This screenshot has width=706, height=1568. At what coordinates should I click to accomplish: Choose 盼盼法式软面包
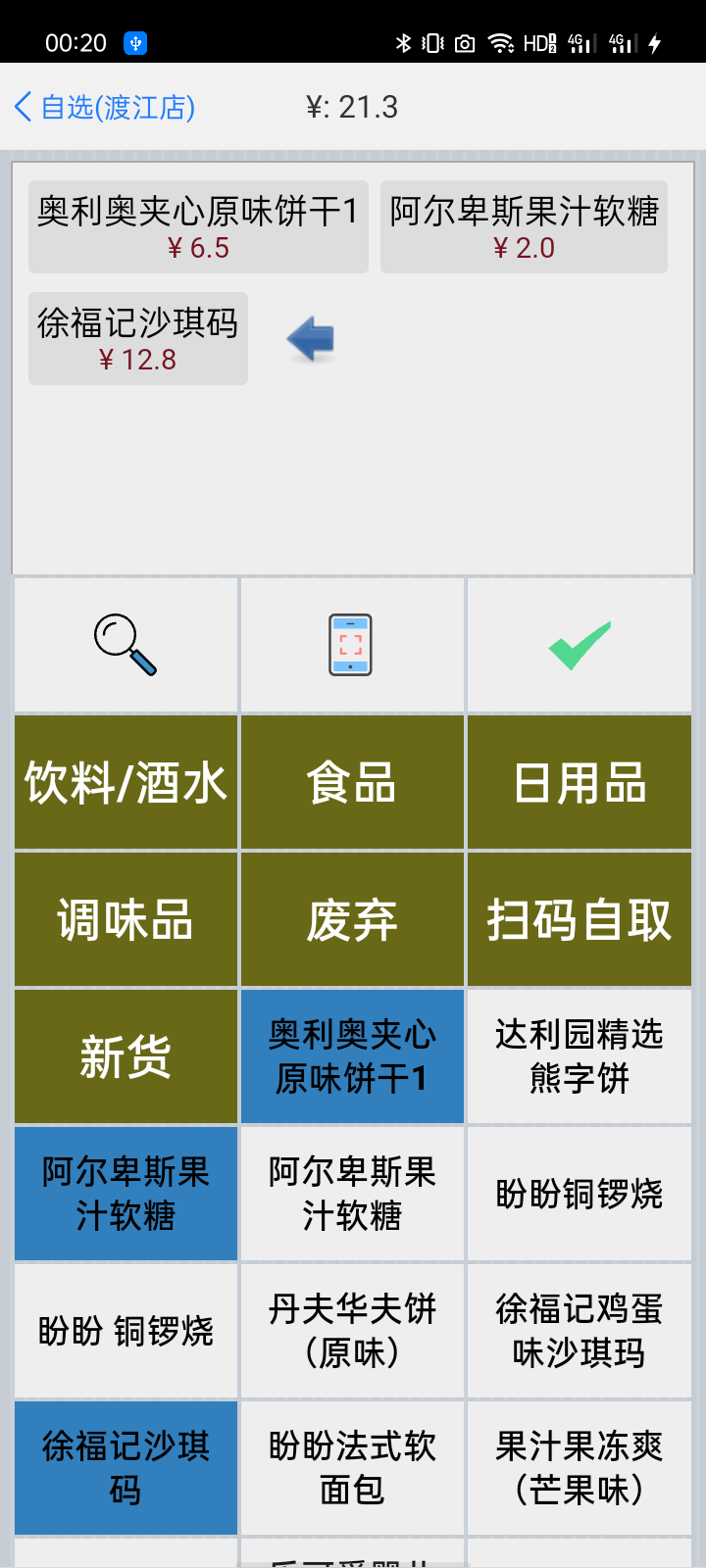coord(351,1468)
